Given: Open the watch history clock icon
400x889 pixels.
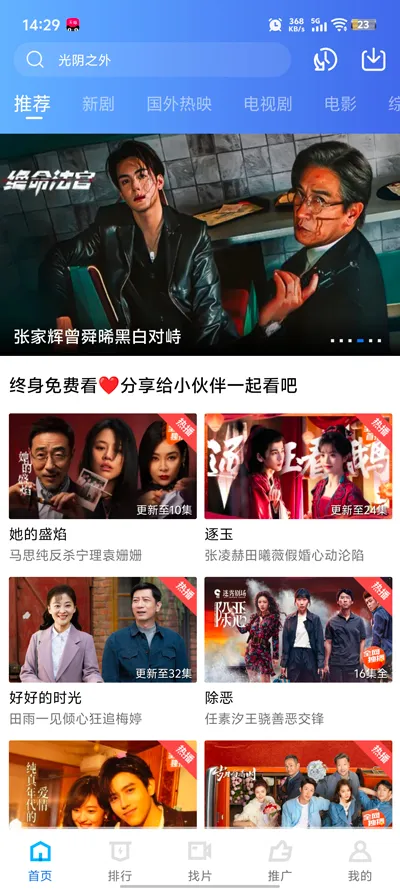Looking at the screenshot, I should (325, 60).
